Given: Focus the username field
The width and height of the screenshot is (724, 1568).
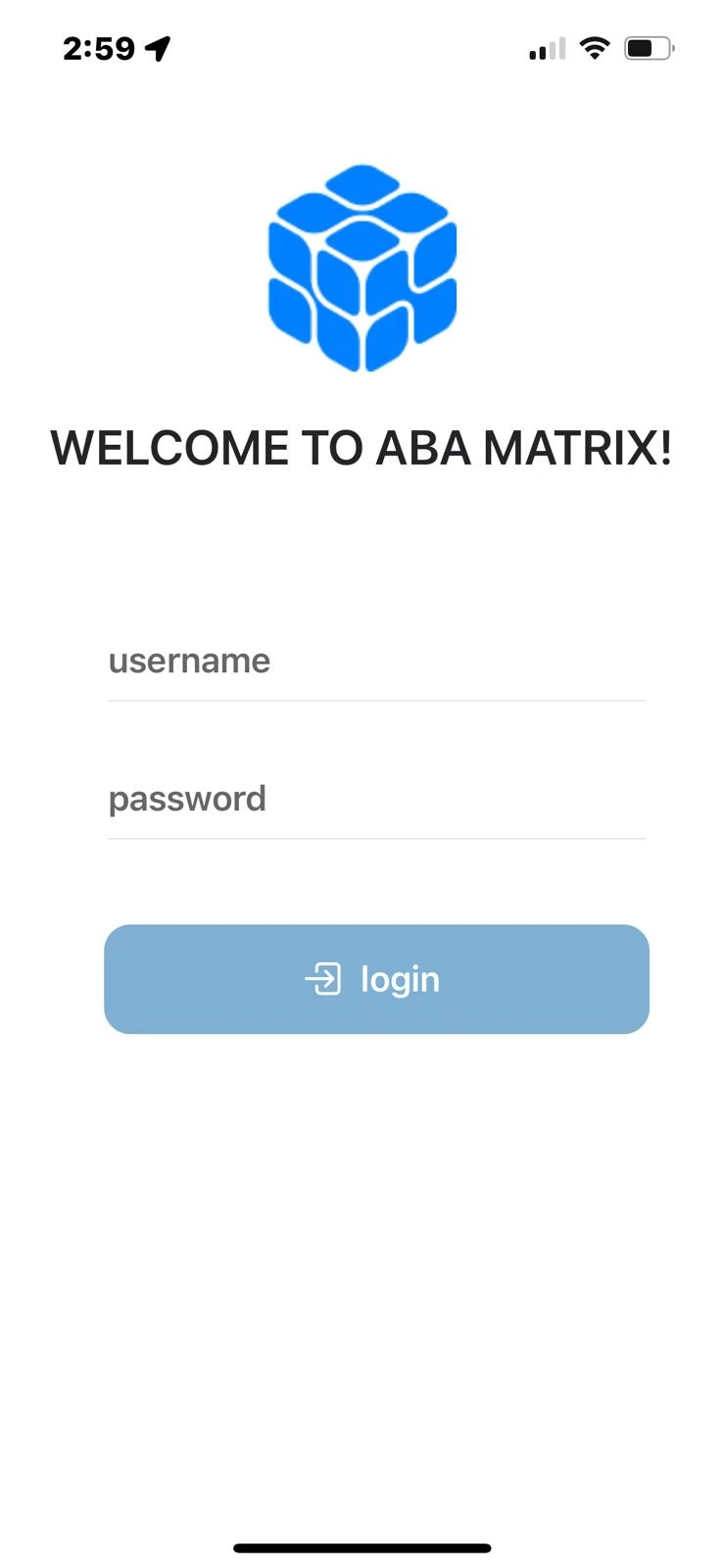Looking at the screenshot, I should point(376,661).
